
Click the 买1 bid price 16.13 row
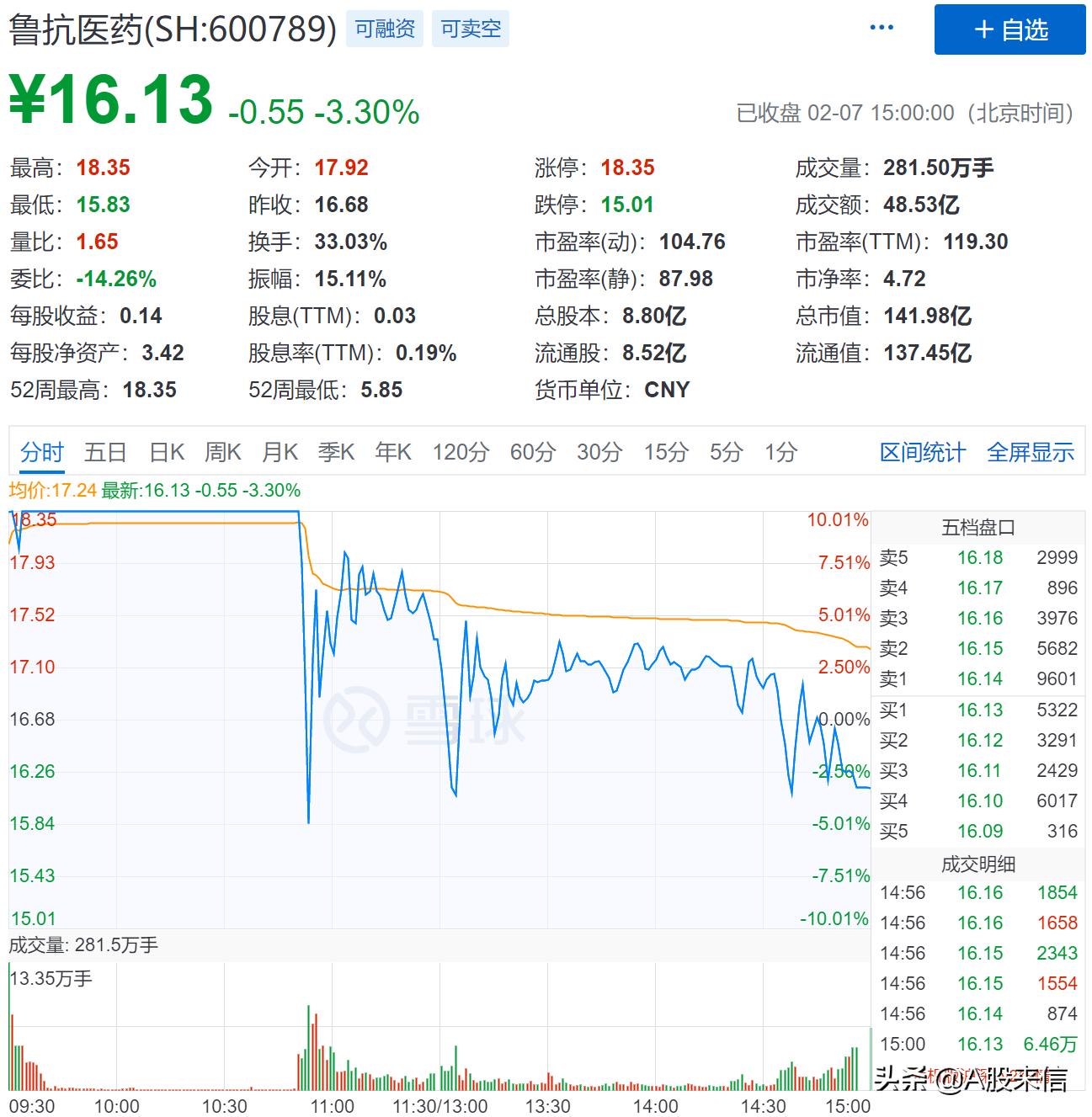click(982, 710)
